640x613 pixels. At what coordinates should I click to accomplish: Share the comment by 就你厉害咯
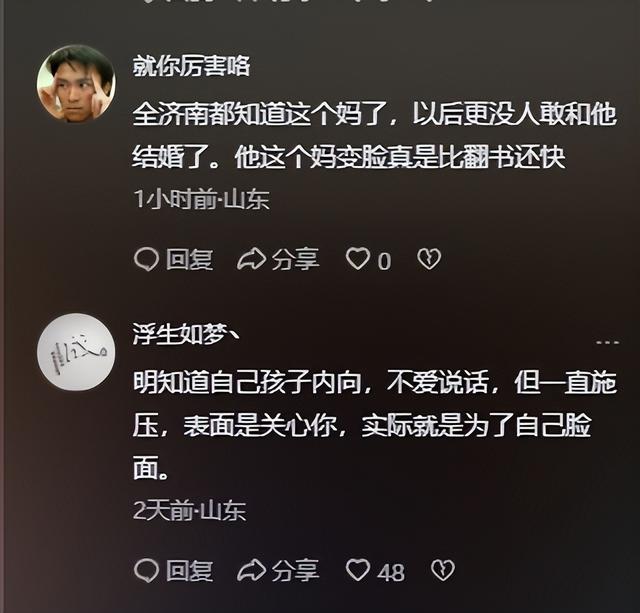pyautogui.click(x=278, y=260)
